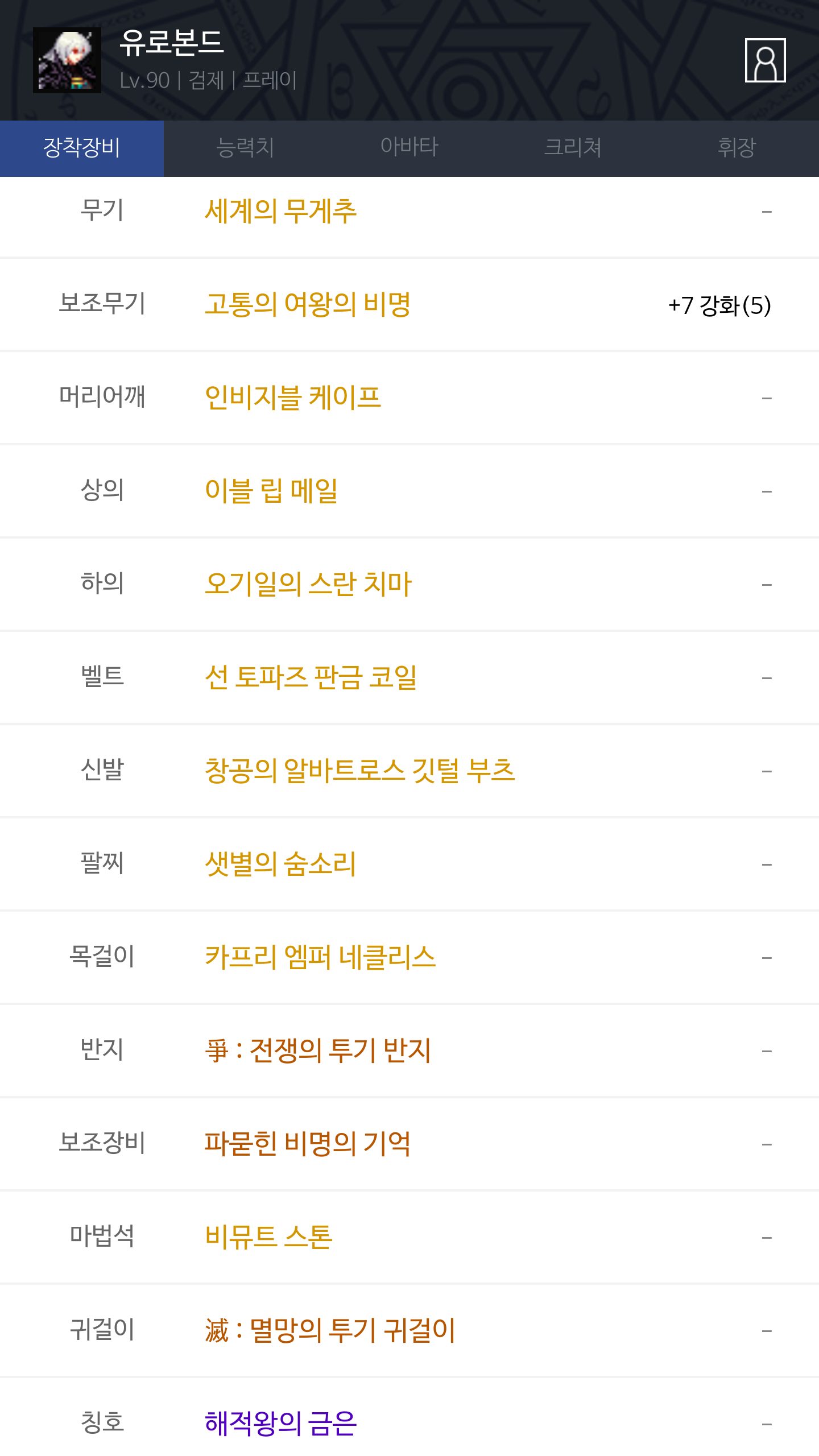Open belt item 선 토파즈 판금 코일

311,677
